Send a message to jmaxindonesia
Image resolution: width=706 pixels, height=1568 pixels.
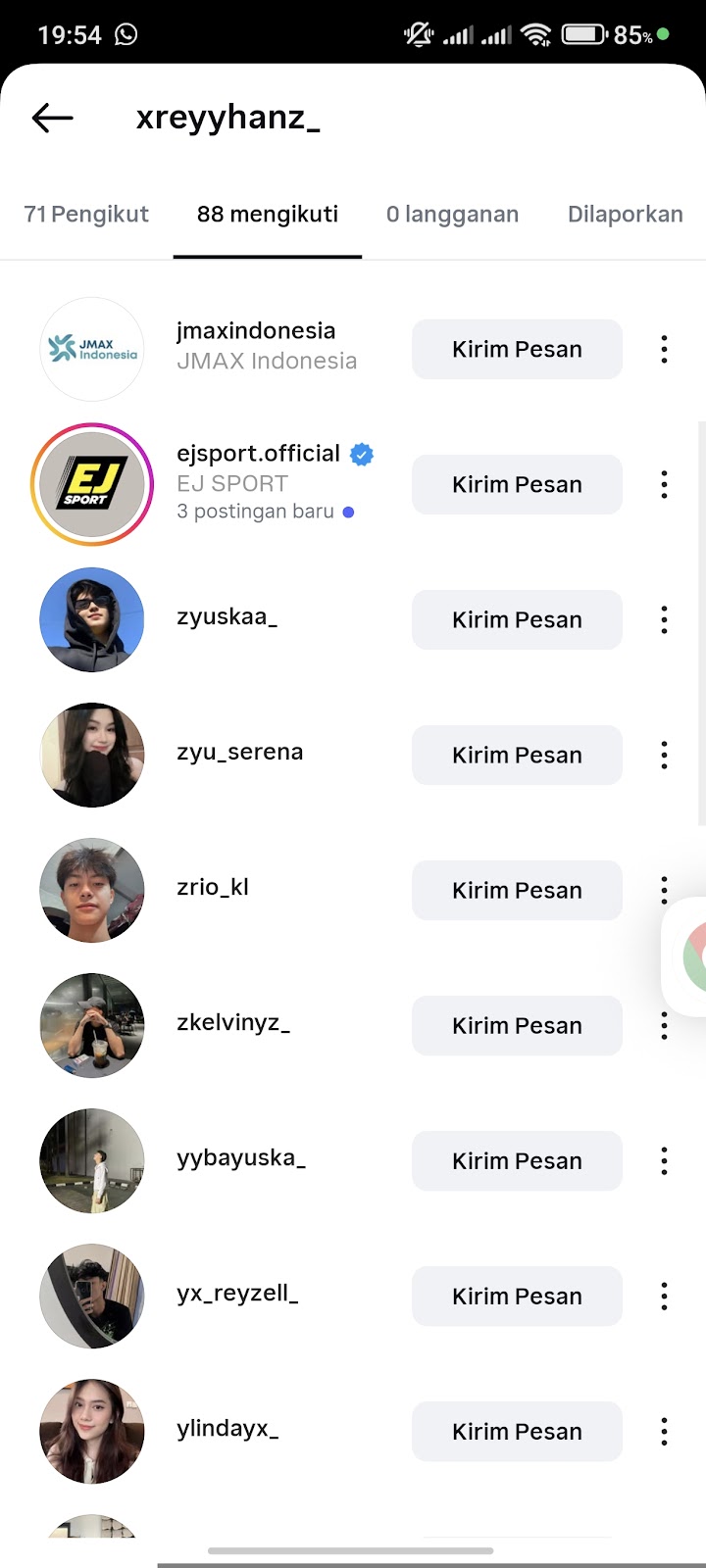[x=517, y=349]
